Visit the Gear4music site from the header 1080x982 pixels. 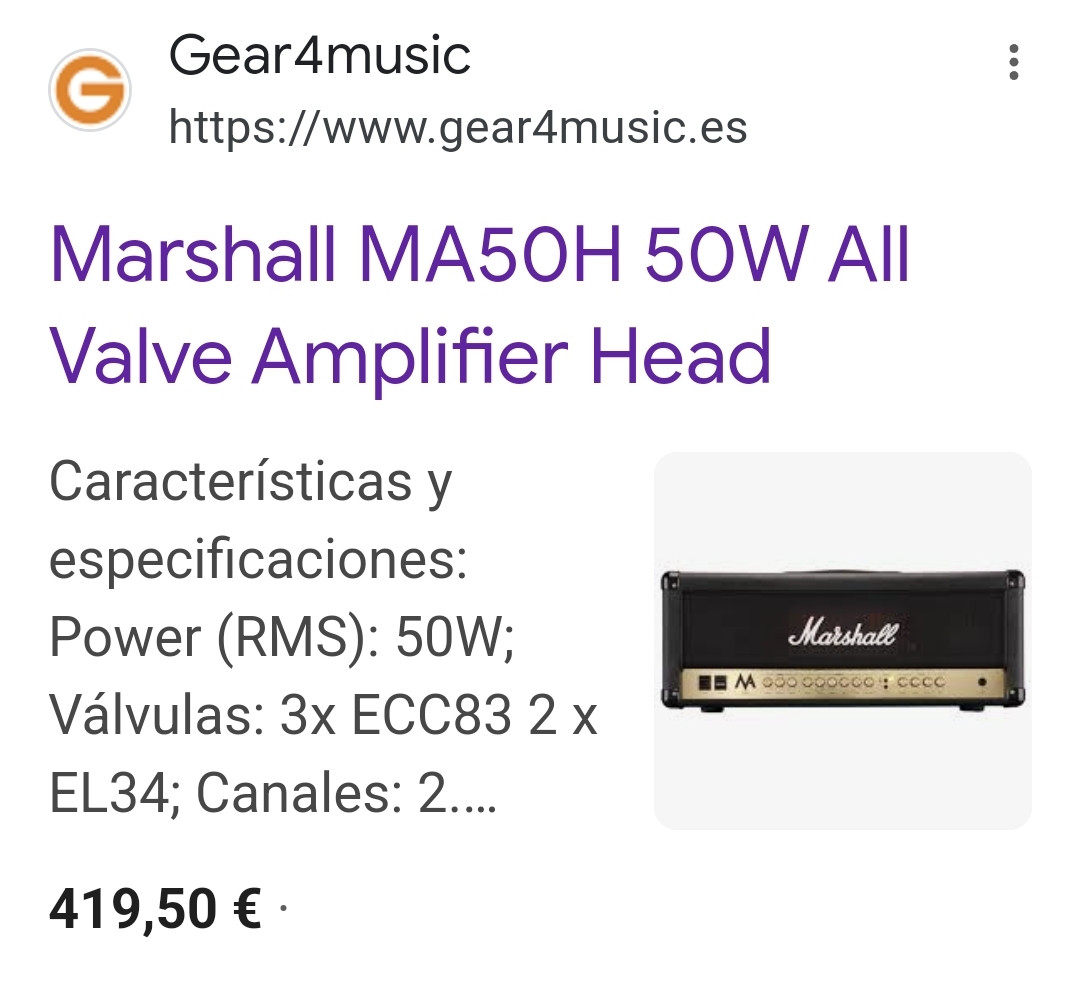pyautogui.click(x=320, y=56)
